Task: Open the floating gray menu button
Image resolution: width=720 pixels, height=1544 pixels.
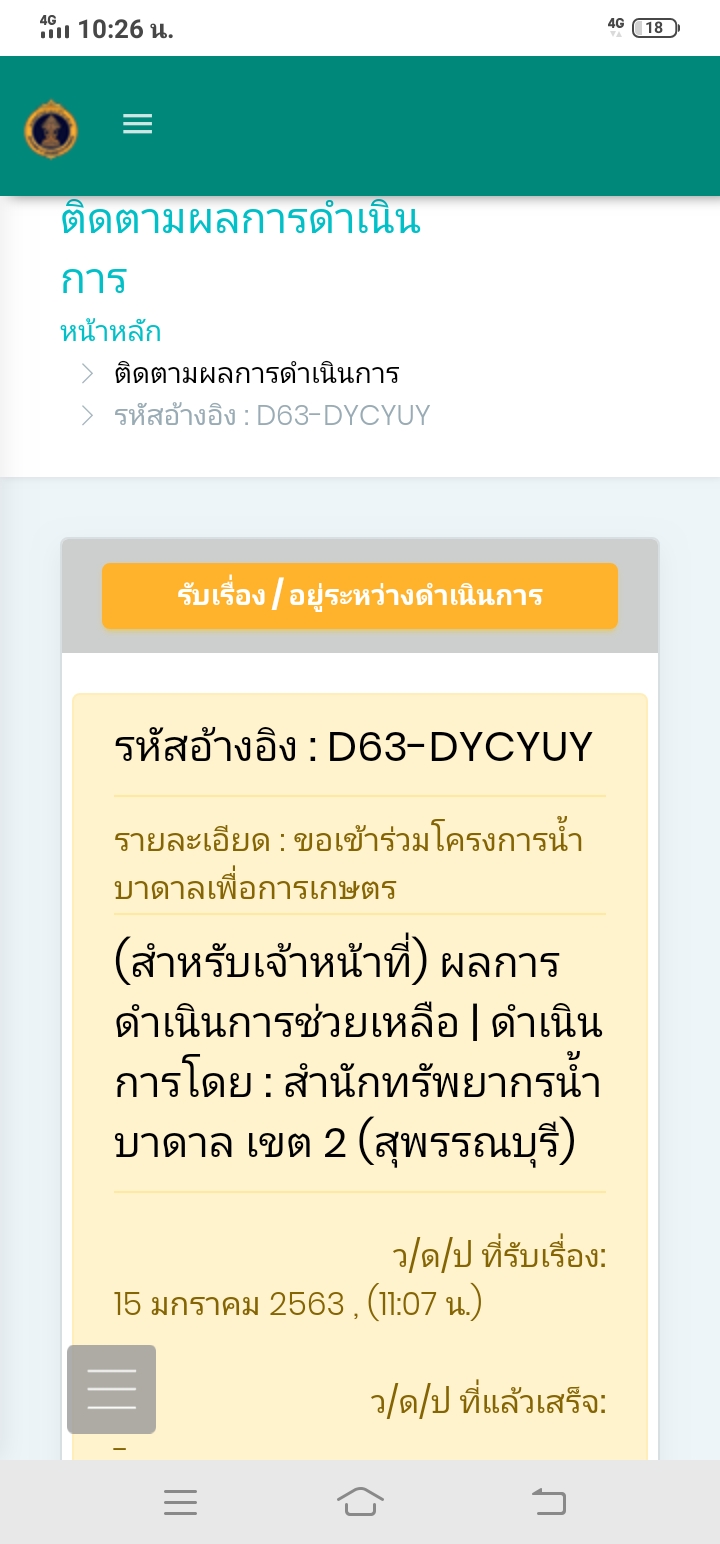Action: (111, 1389)
